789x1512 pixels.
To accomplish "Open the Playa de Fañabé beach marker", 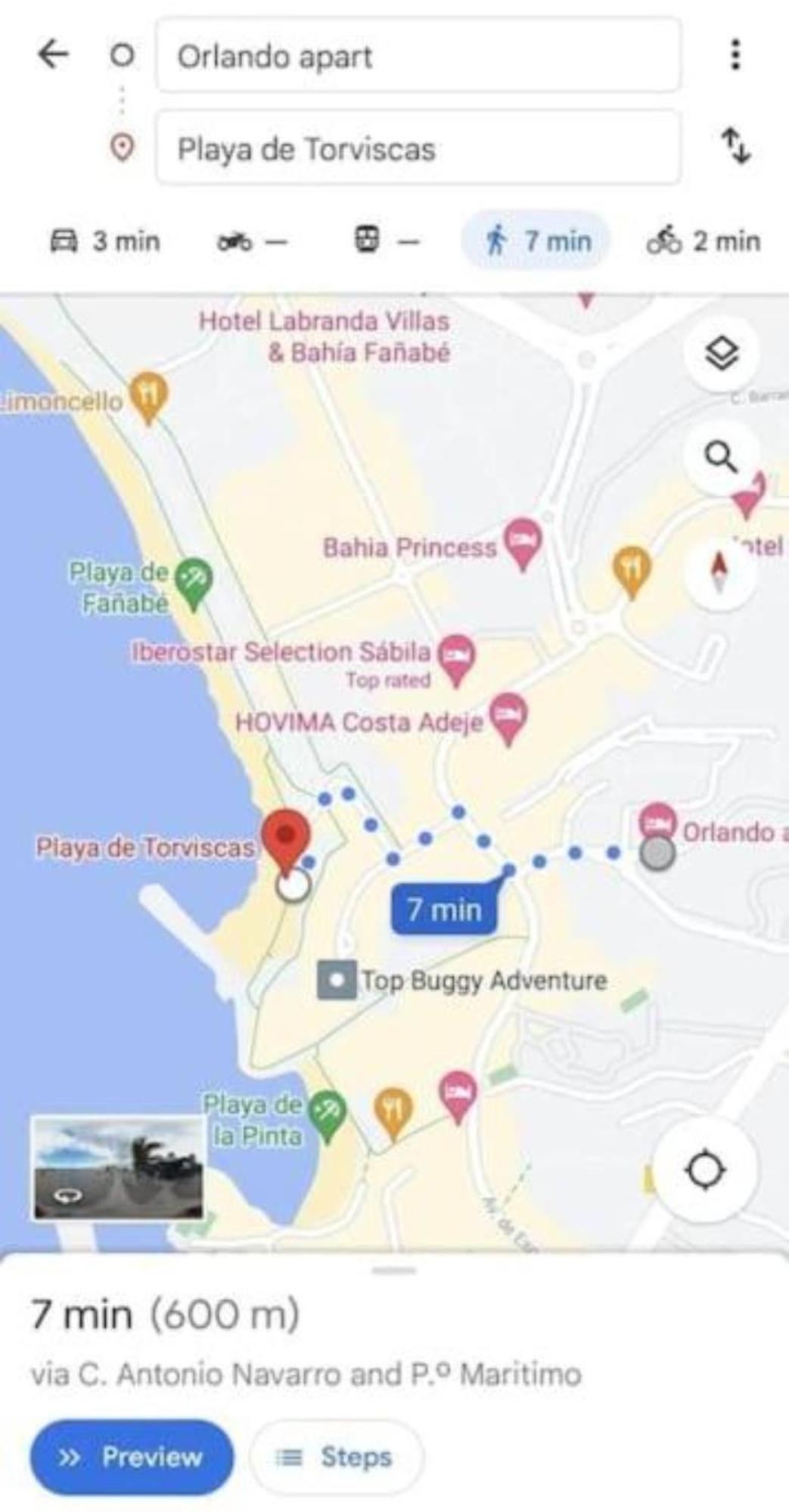I will coord(194,582).
